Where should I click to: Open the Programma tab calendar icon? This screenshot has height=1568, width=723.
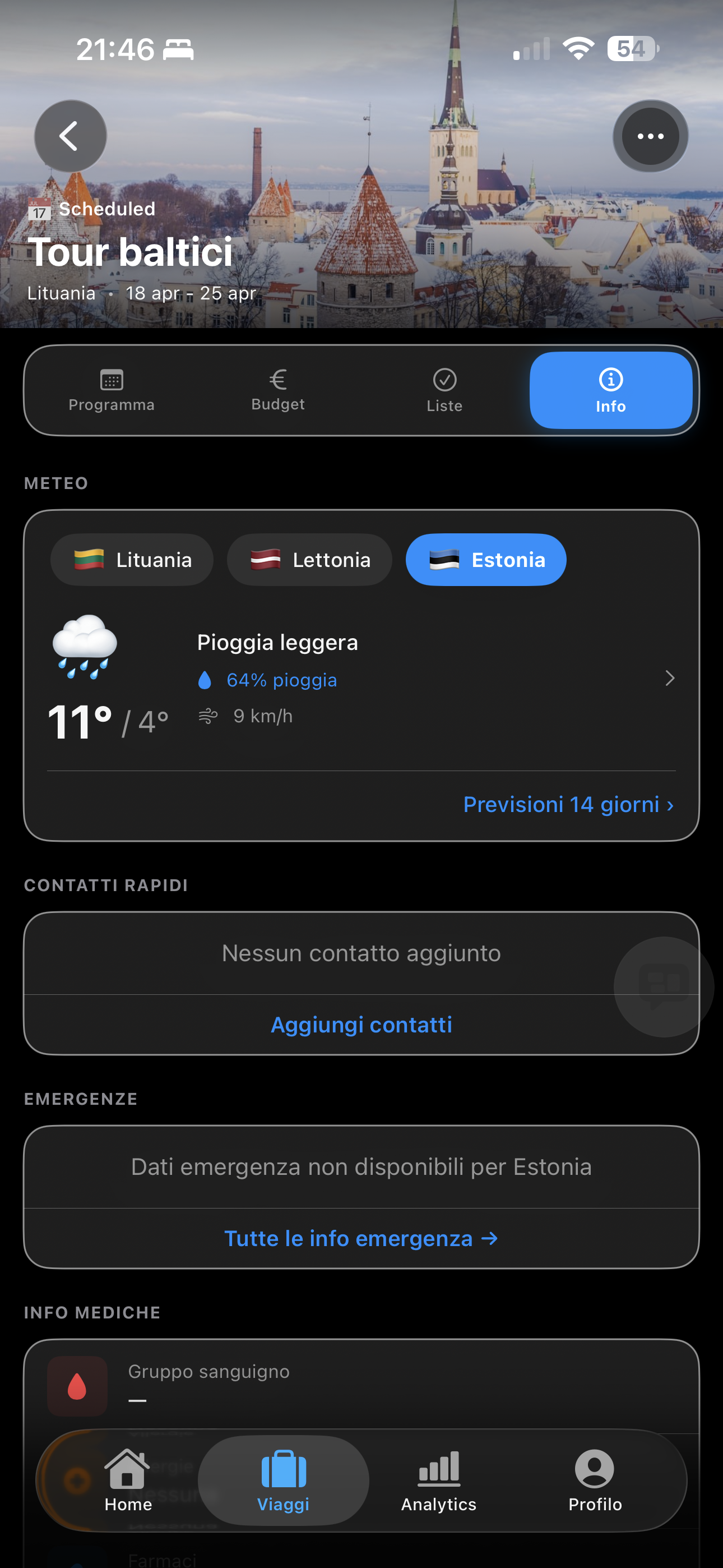[112, 380]
